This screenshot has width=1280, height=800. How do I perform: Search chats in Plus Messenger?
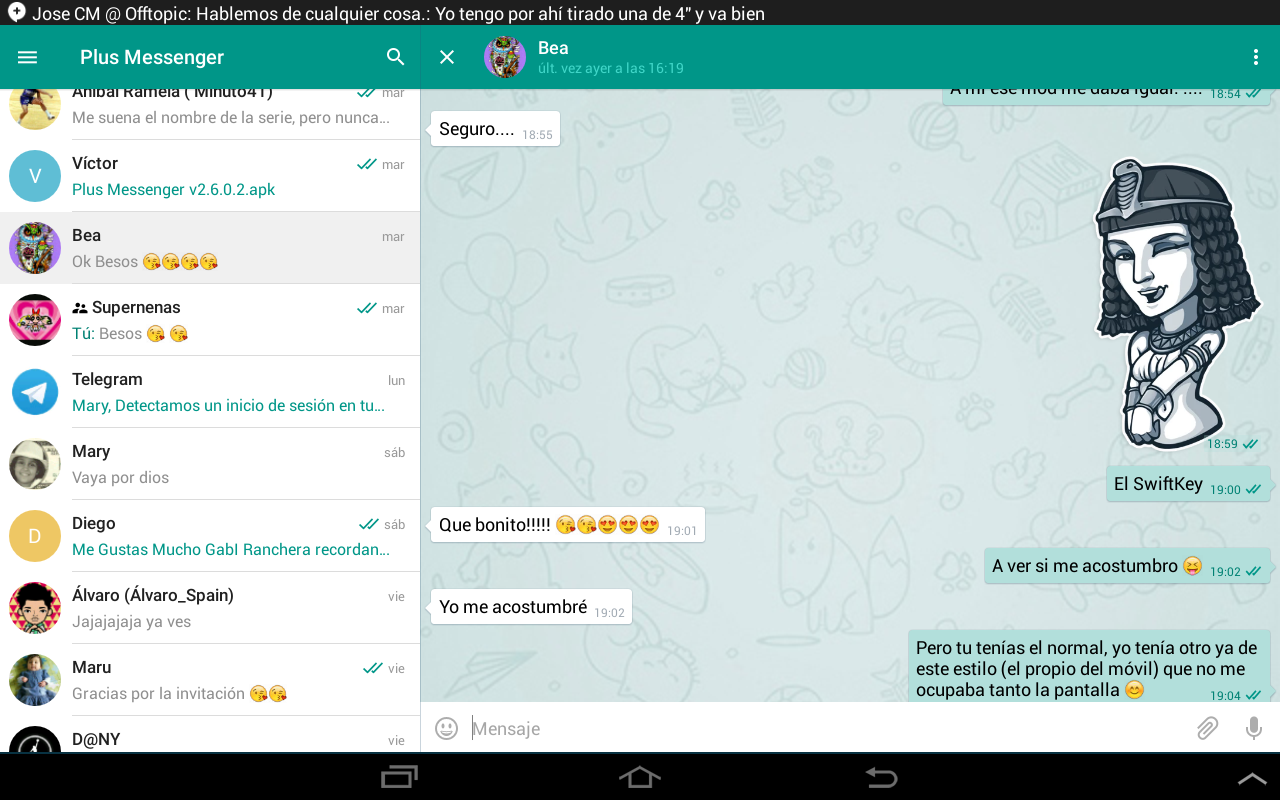[x=396, y=57]
